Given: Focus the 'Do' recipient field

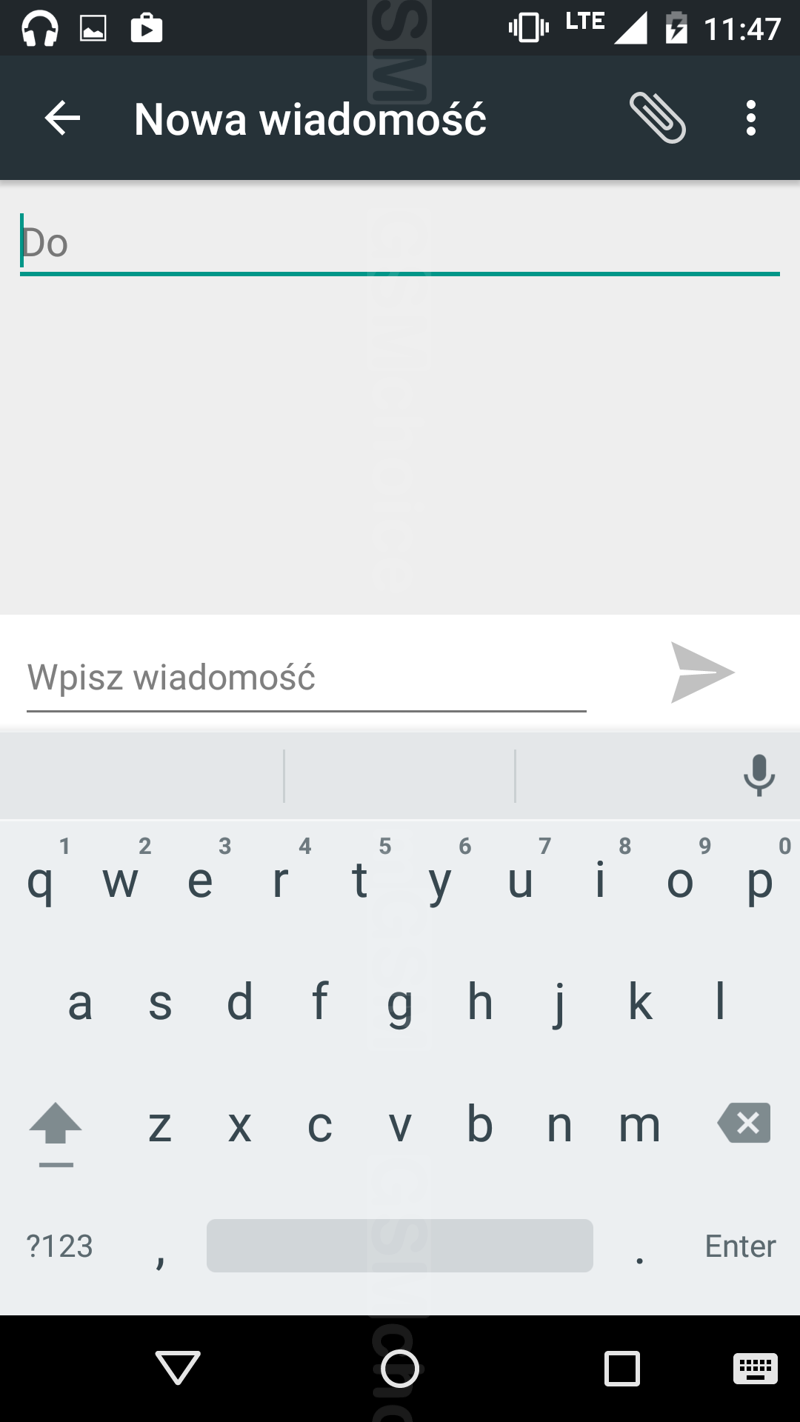Looking at the screenshot, I should coord(400,243).
